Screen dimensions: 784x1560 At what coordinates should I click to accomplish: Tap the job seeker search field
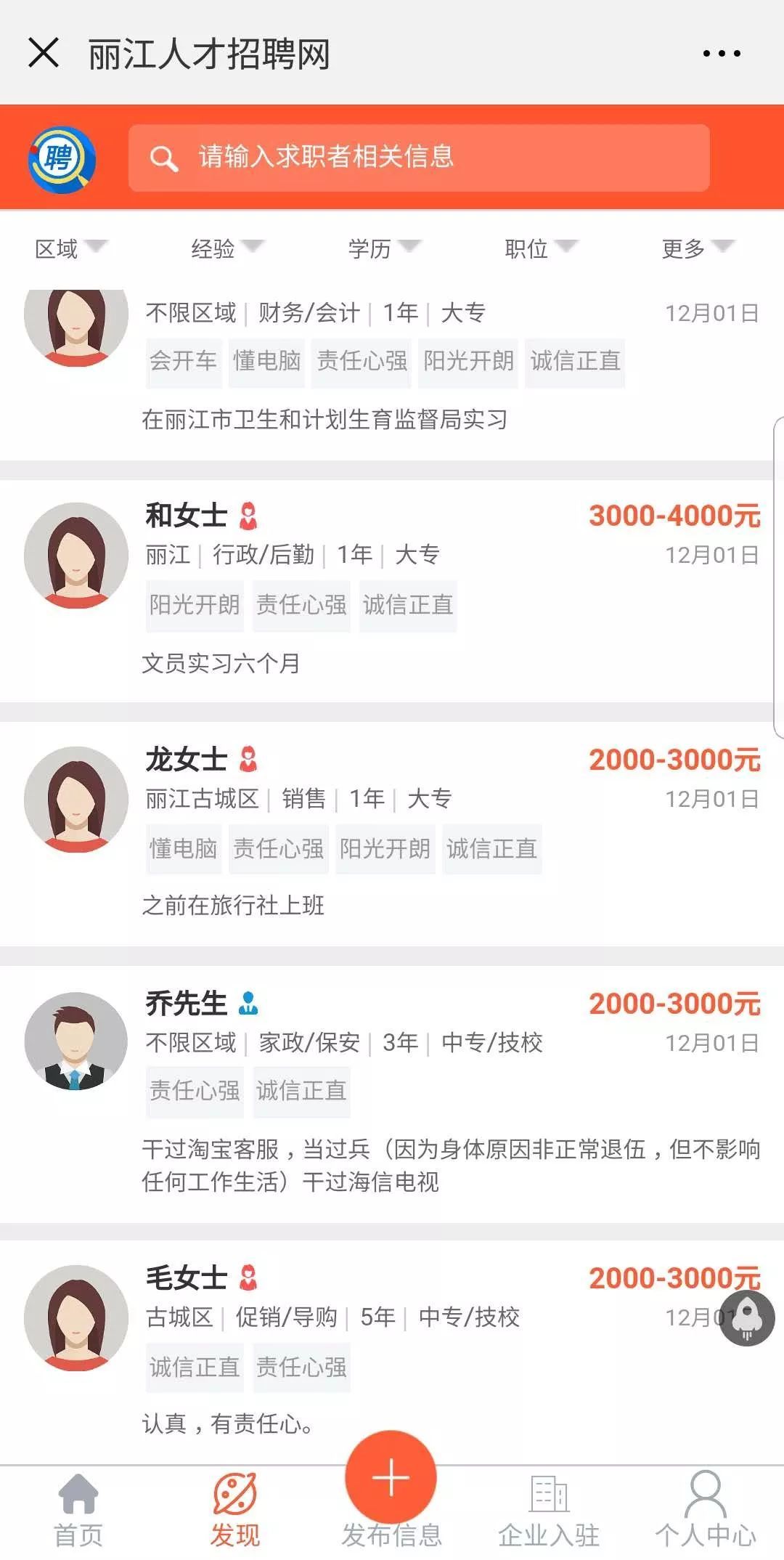point(419,158)
